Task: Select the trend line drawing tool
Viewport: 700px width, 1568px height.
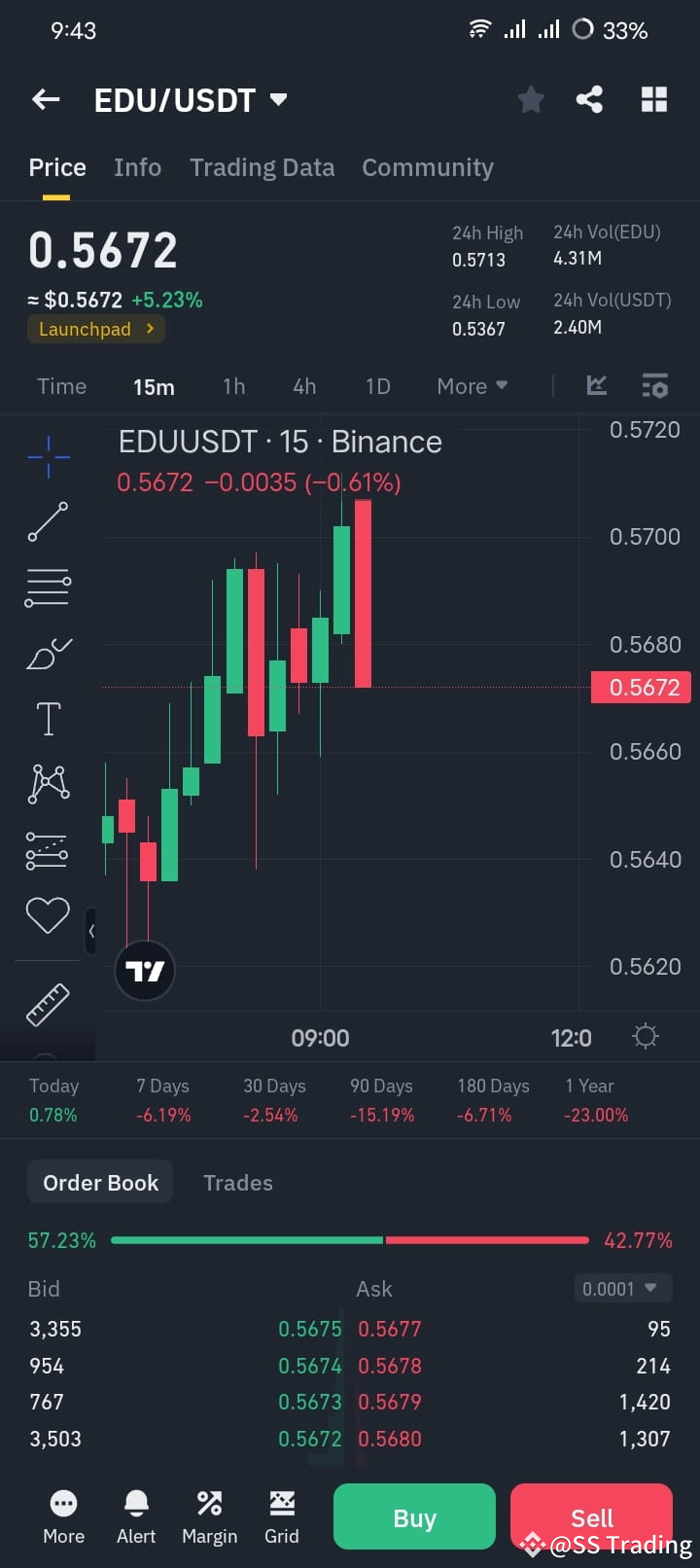Action: coord(47,521)
